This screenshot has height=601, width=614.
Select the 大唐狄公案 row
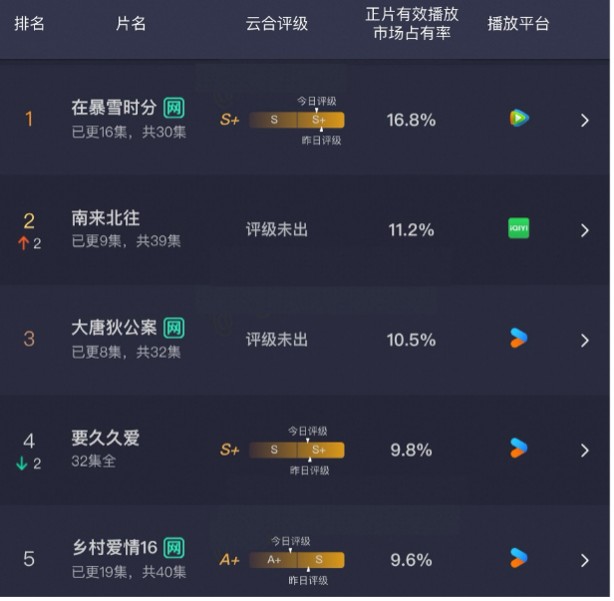coord(585,340)
